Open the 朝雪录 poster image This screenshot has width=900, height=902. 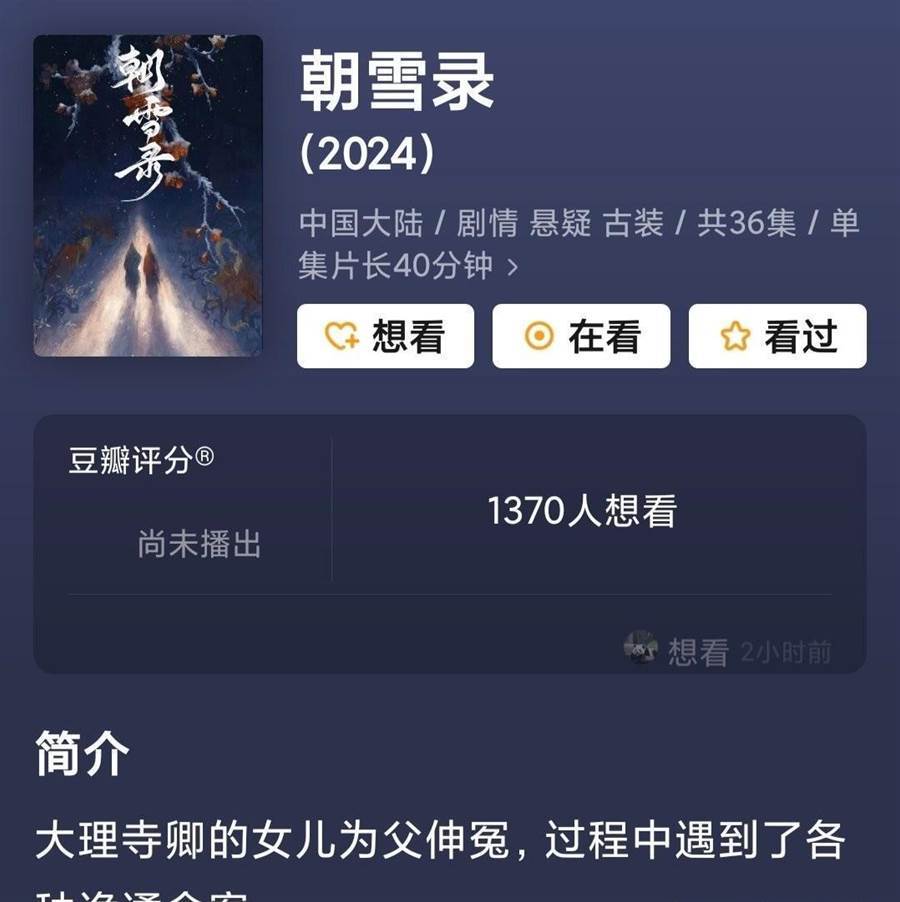148,196
